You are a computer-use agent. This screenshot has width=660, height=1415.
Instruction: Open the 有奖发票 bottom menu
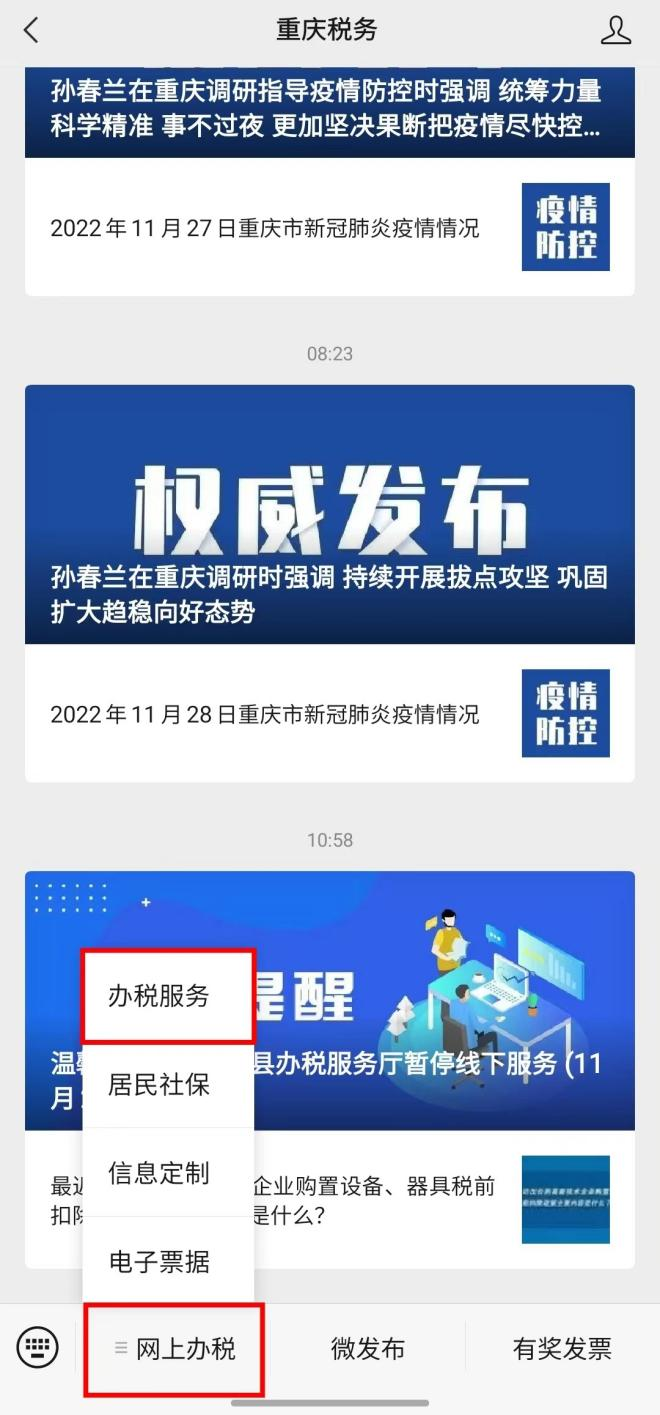pyautogui.click(x=562, y=1349)
